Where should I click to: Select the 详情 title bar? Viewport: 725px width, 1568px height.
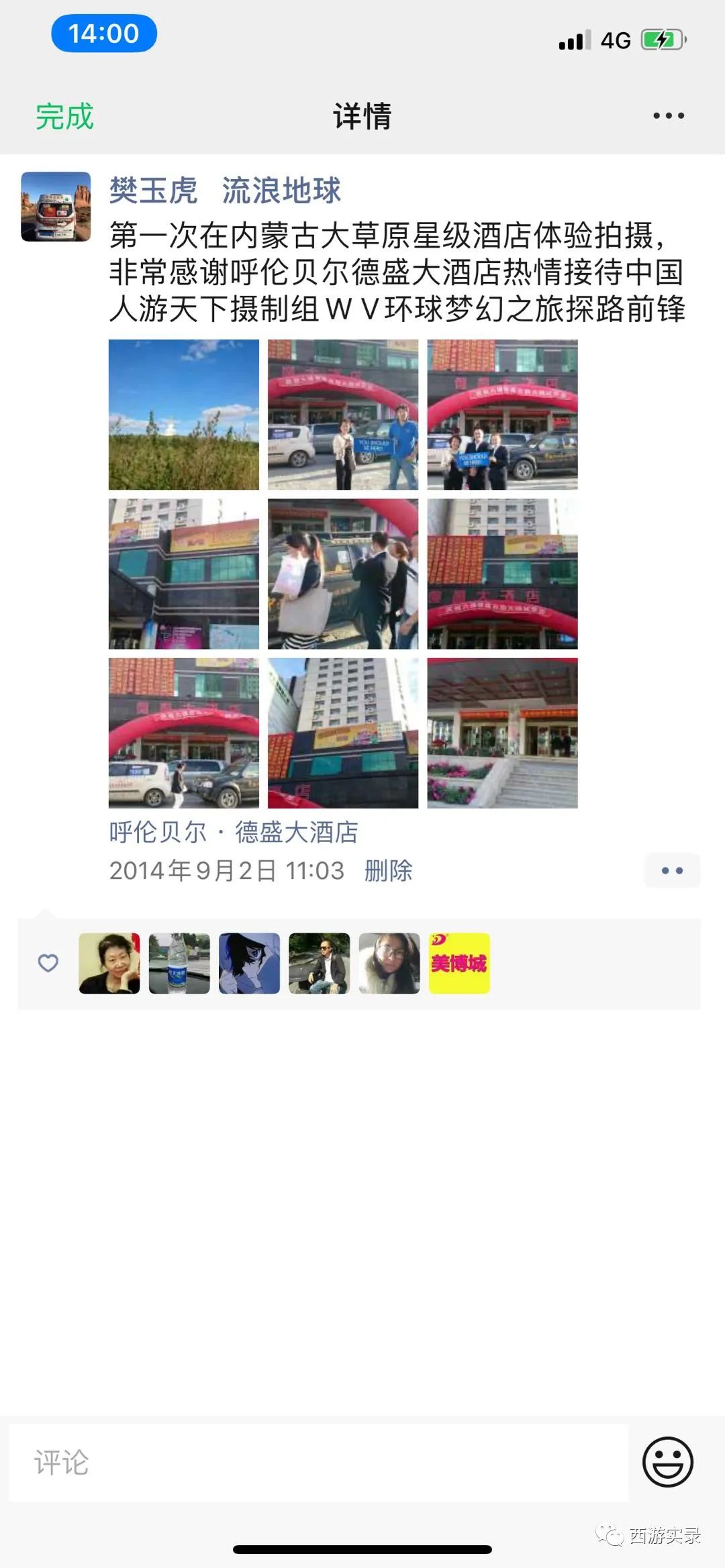(362, 115)
